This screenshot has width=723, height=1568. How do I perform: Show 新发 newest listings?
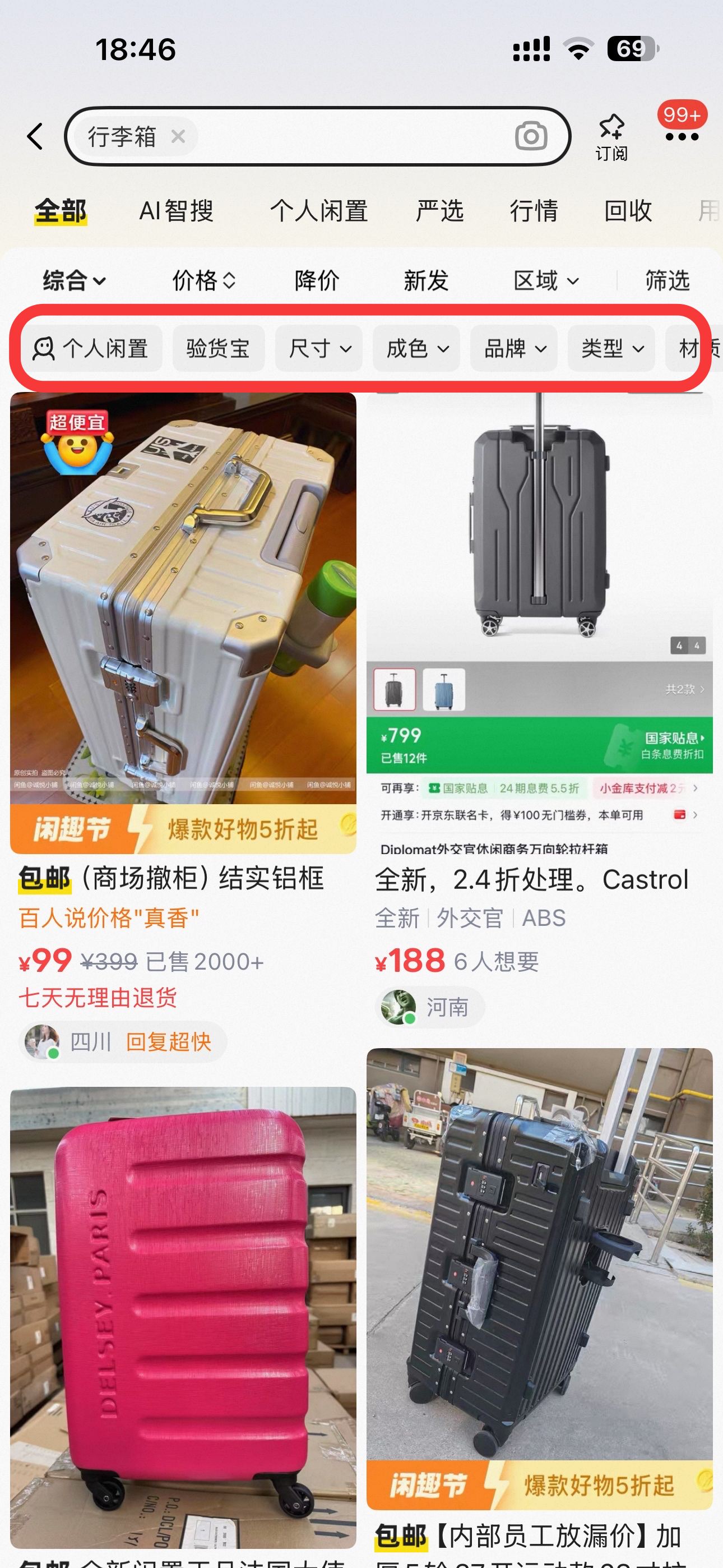coord(426,280)
